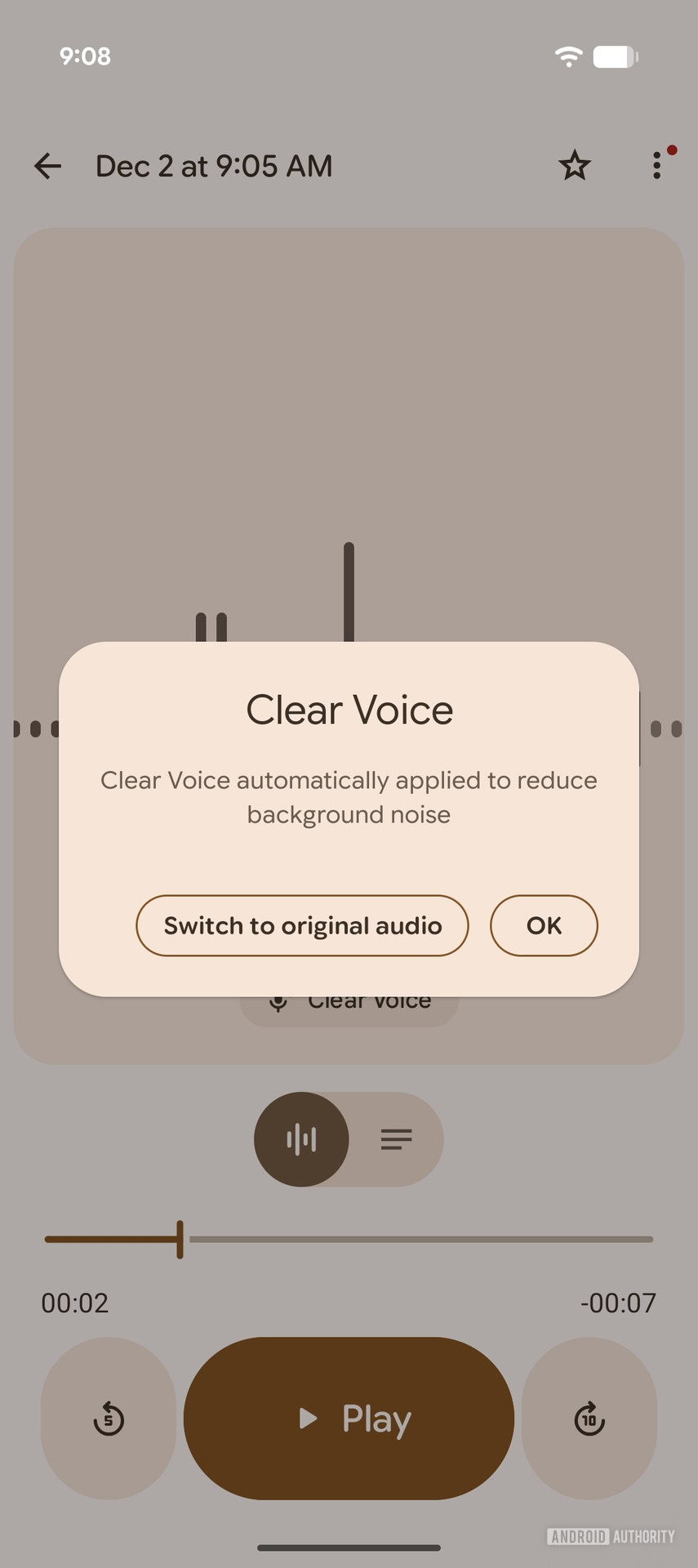Tap a point on the playback progress bar
The width and height of the screenshot is (698, 1568).
point(408,1239)
